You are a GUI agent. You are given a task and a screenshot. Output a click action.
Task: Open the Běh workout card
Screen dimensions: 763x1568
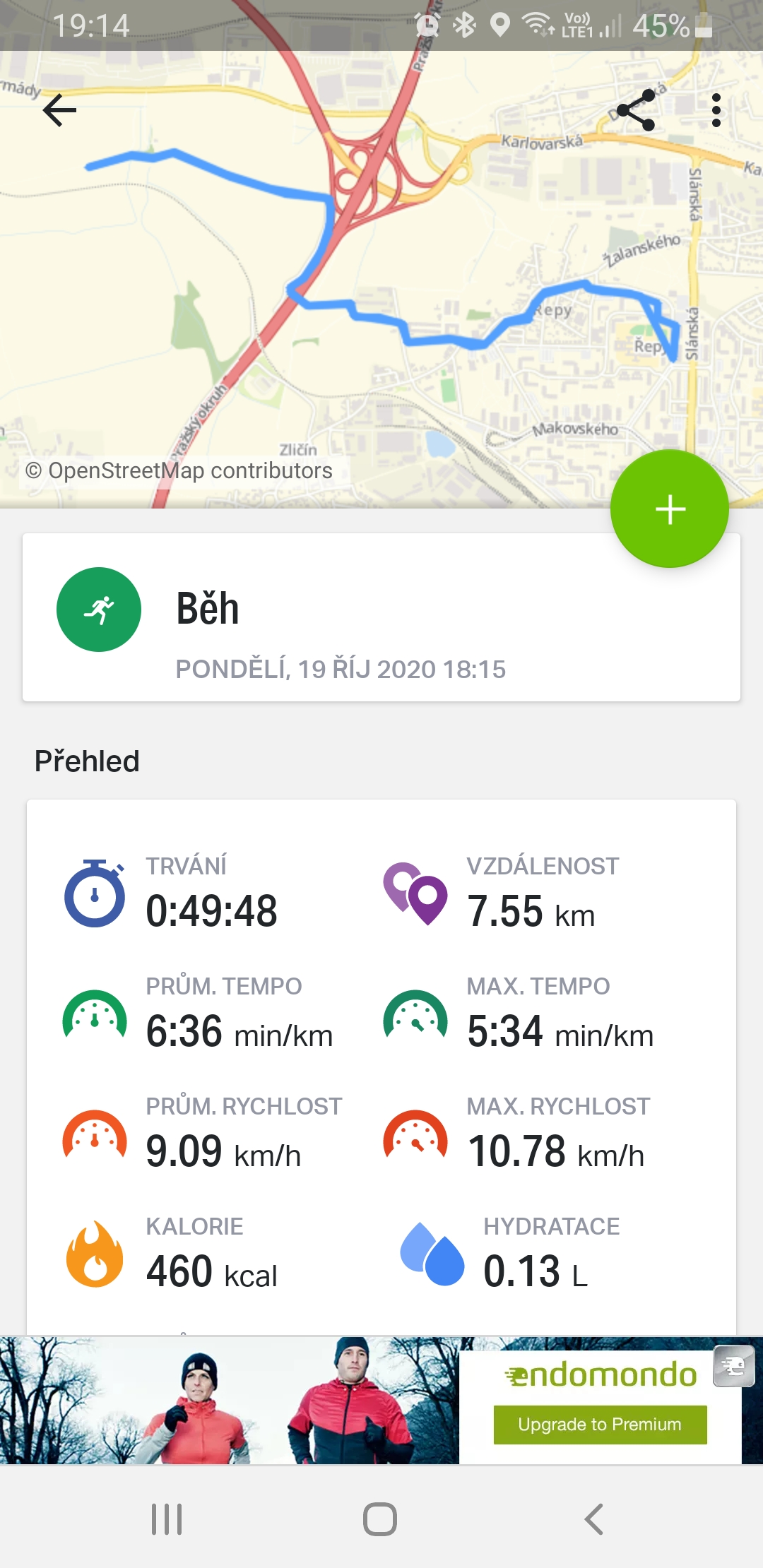point(381,617)
